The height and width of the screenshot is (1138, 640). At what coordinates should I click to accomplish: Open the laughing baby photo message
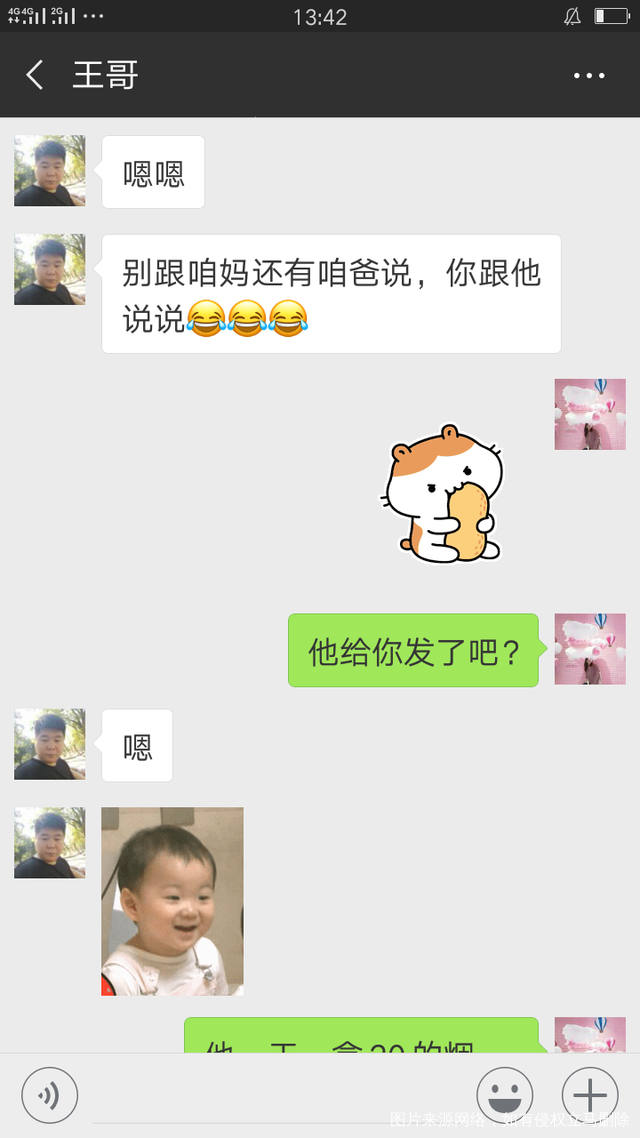172,901
